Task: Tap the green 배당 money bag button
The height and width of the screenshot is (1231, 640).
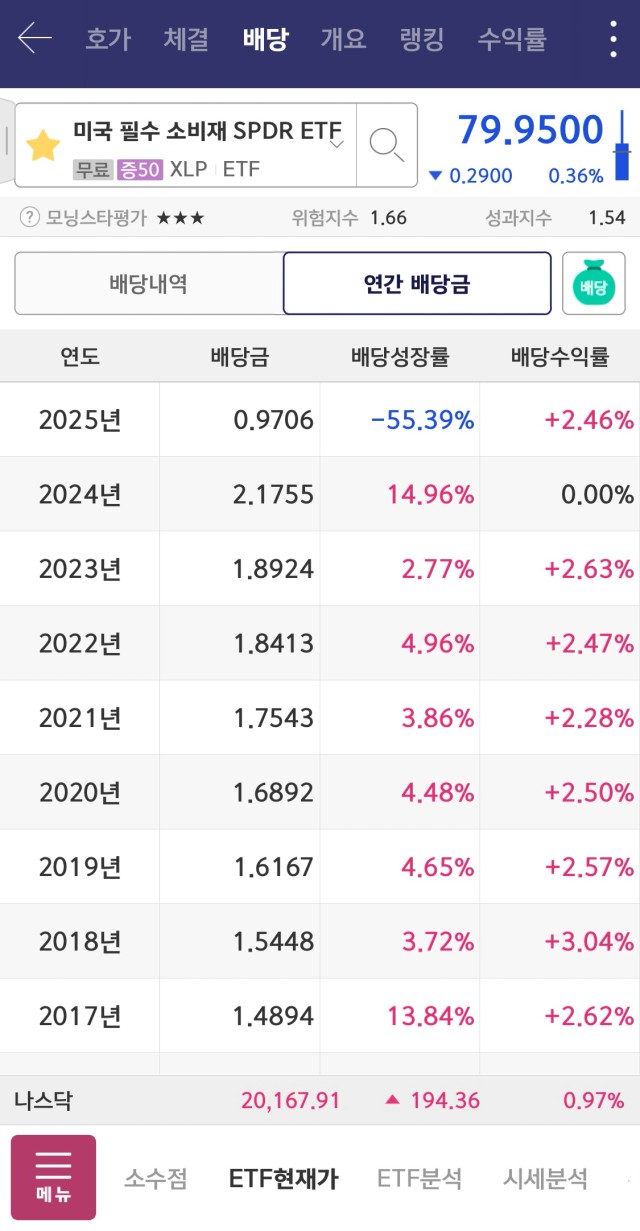Action: tap(593, 284)
